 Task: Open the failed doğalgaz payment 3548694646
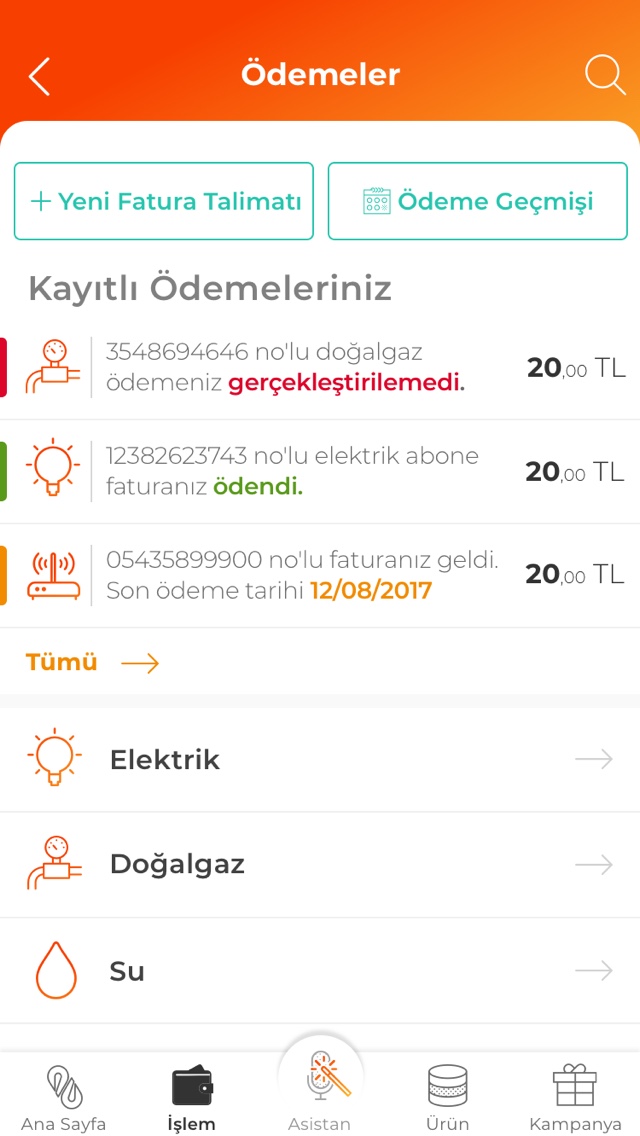click(320, 367)
